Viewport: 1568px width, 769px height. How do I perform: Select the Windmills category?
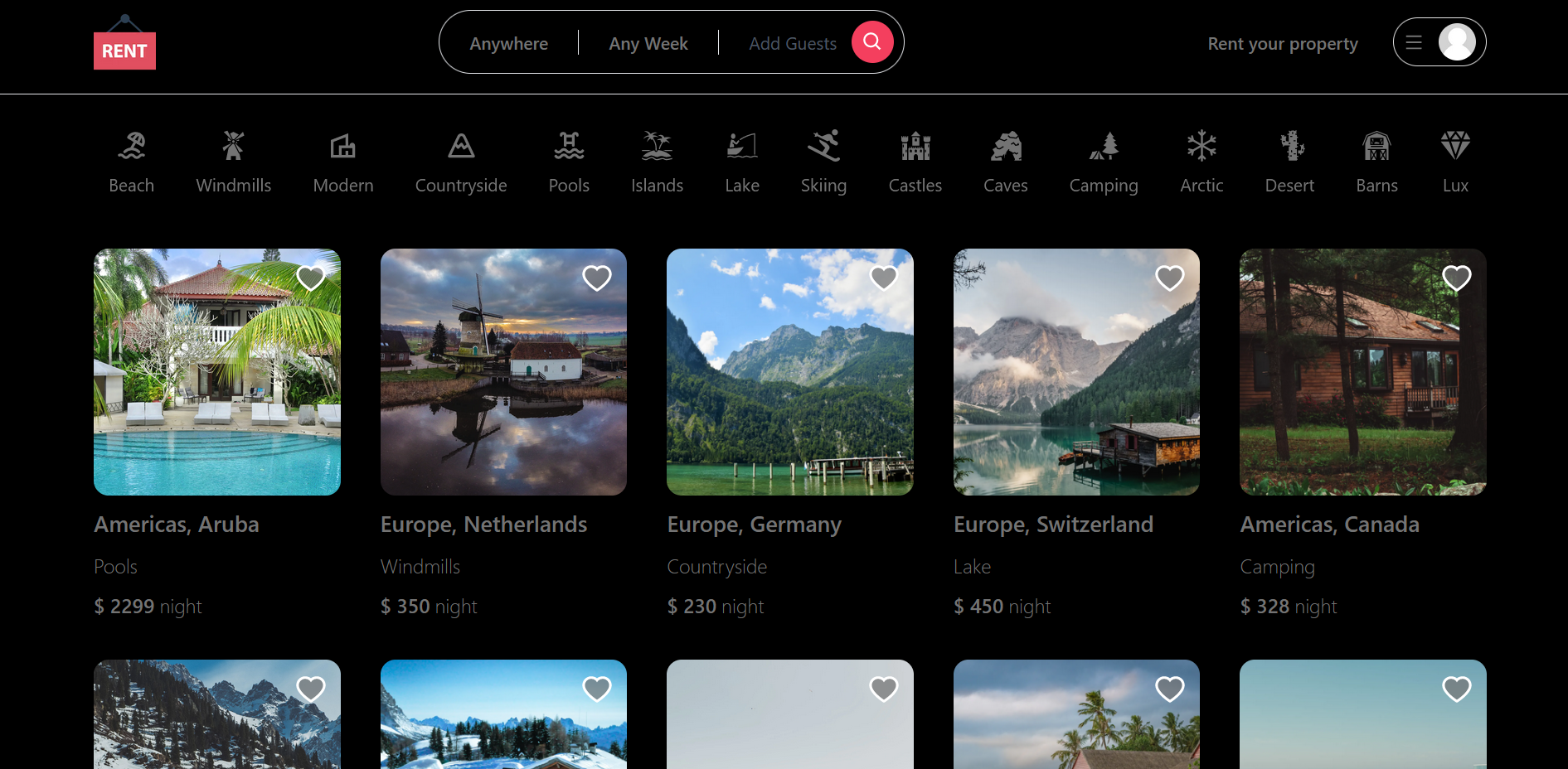(x=233, y=162)
